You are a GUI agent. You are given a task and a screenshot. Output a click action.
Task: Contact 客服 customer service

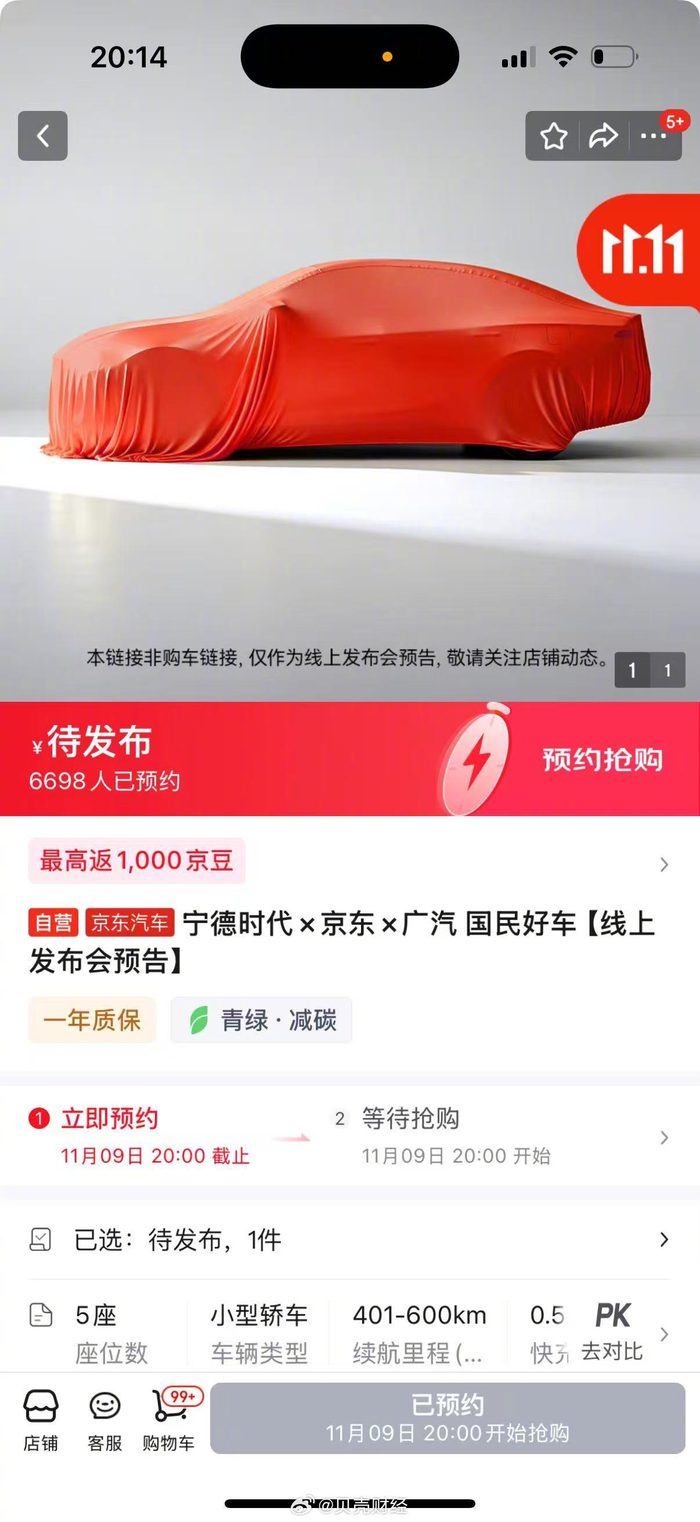click(x=105, y=1418)
